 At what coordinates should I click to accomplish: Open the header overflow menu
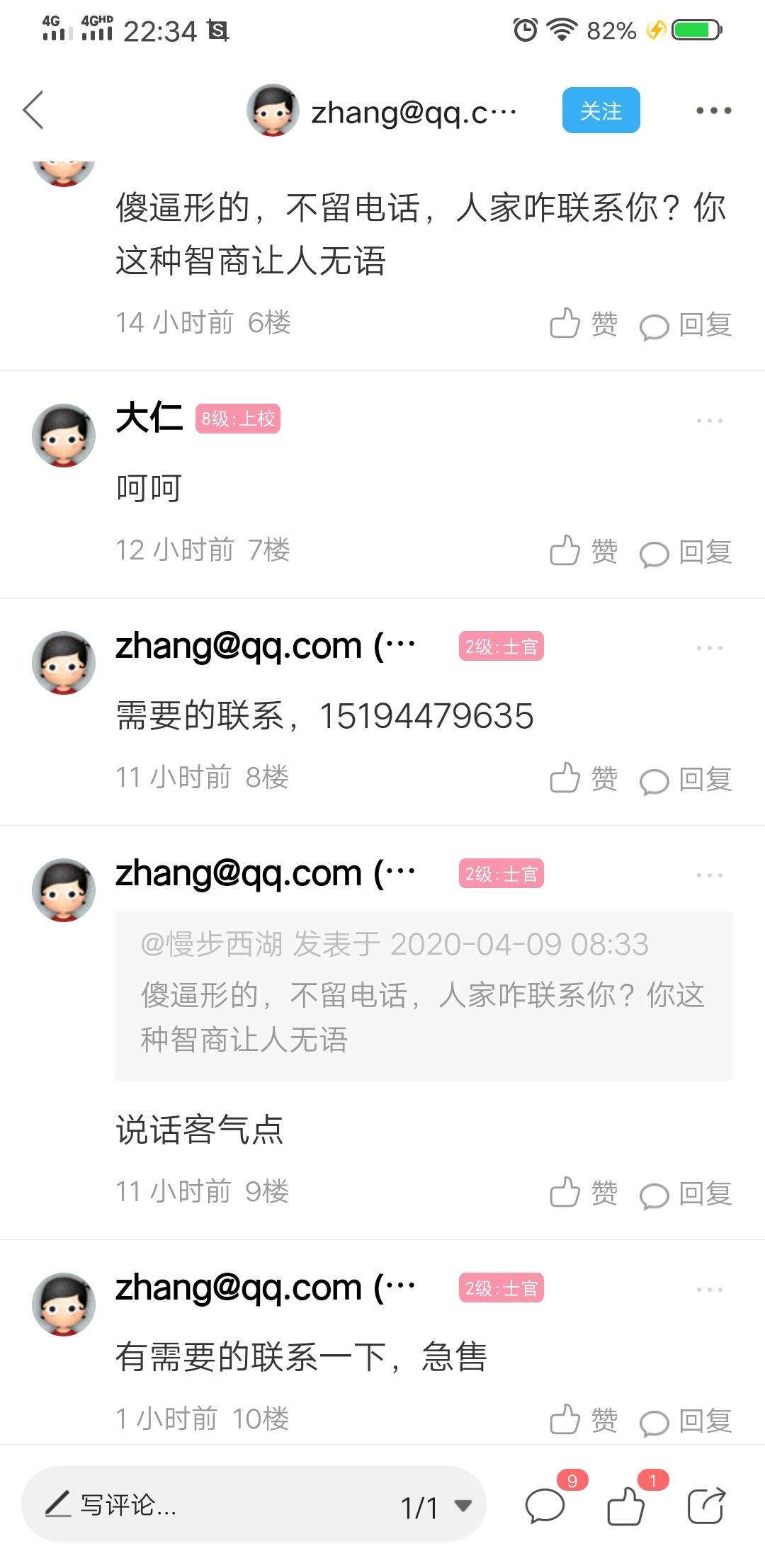click(713, 110)
